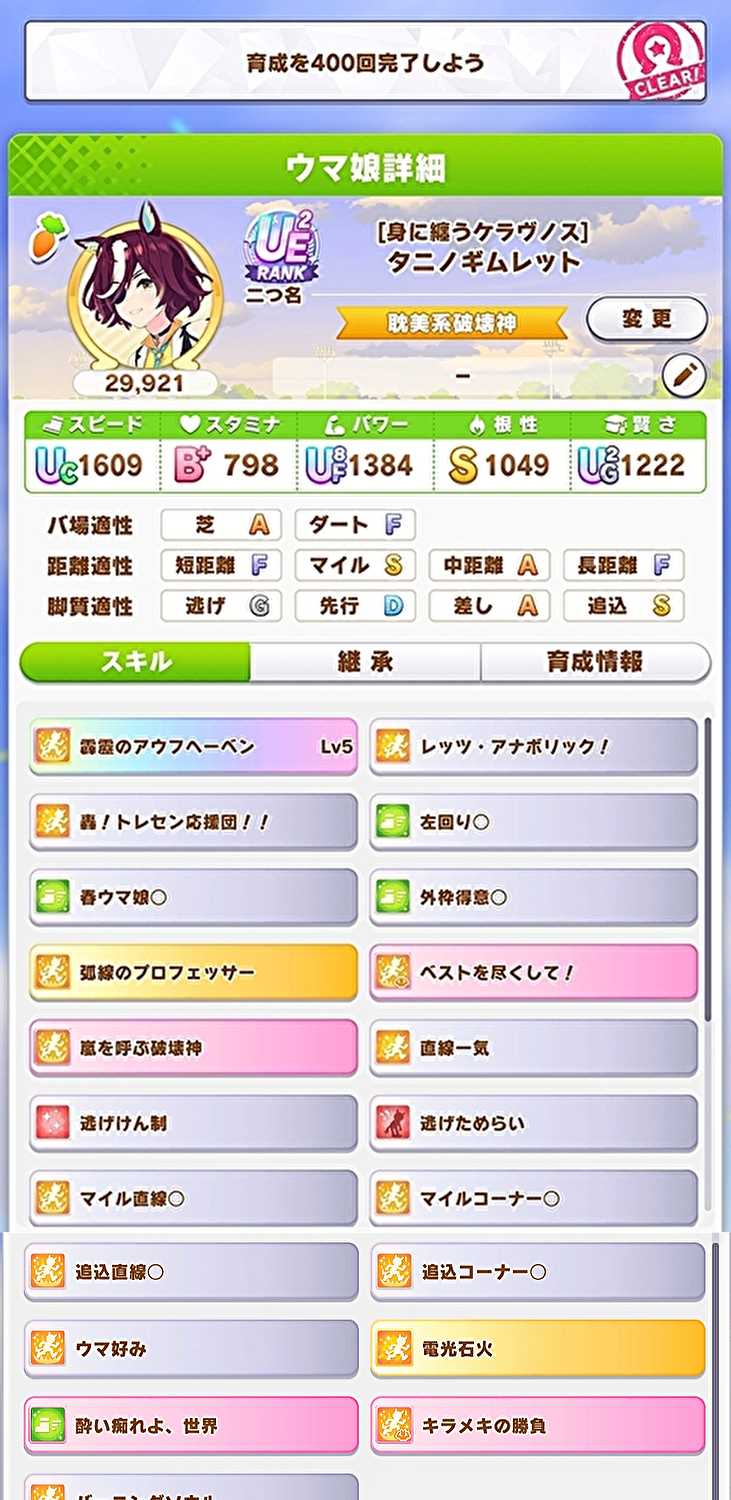
Task: Open skill 霹靂のアウフヘーベン Lv5
Action: pos(193,746)
